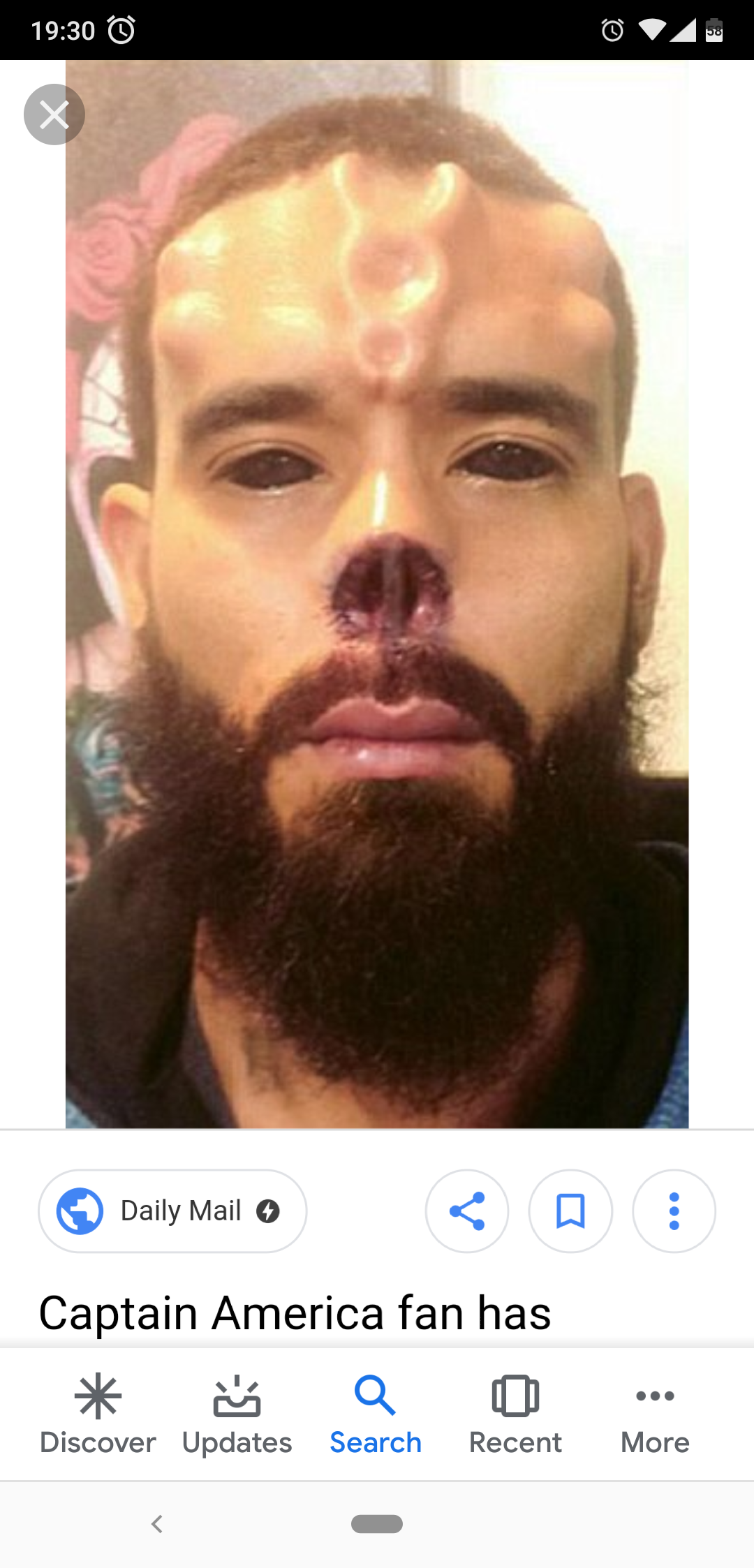Visit the Daily Mail source page
Screen dimensions: 754x1568
[x=172, y=1211]
